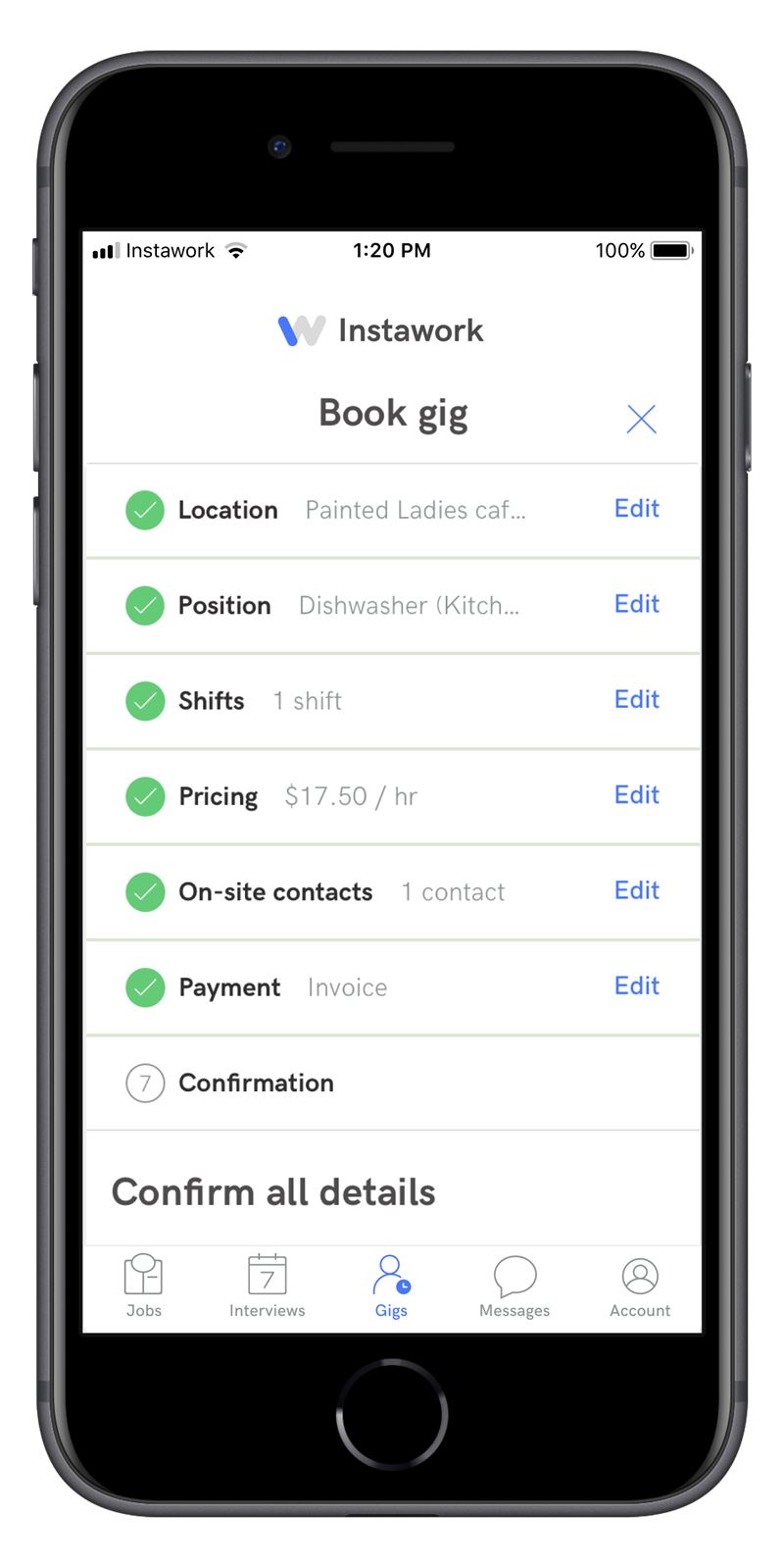Edit the Location step
The width and height of the screenshot is (784, 1564).
coord(637,509)
